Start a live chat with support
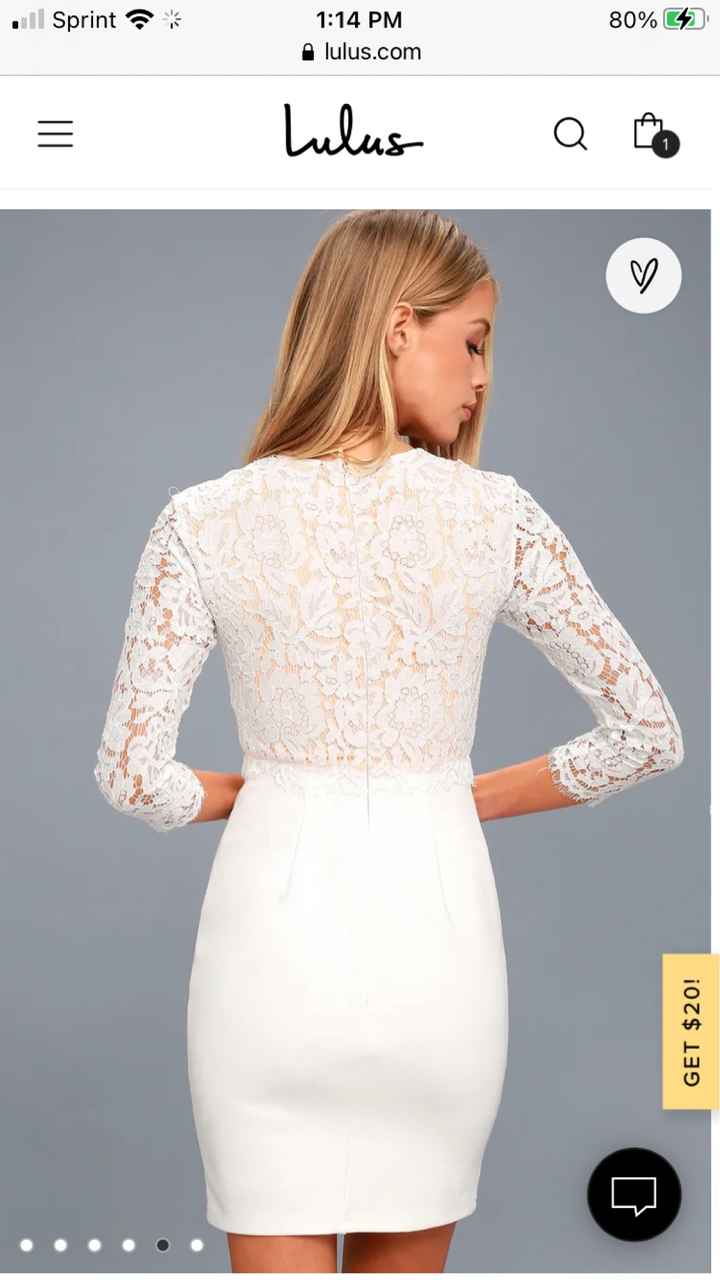 point(634,1194)
